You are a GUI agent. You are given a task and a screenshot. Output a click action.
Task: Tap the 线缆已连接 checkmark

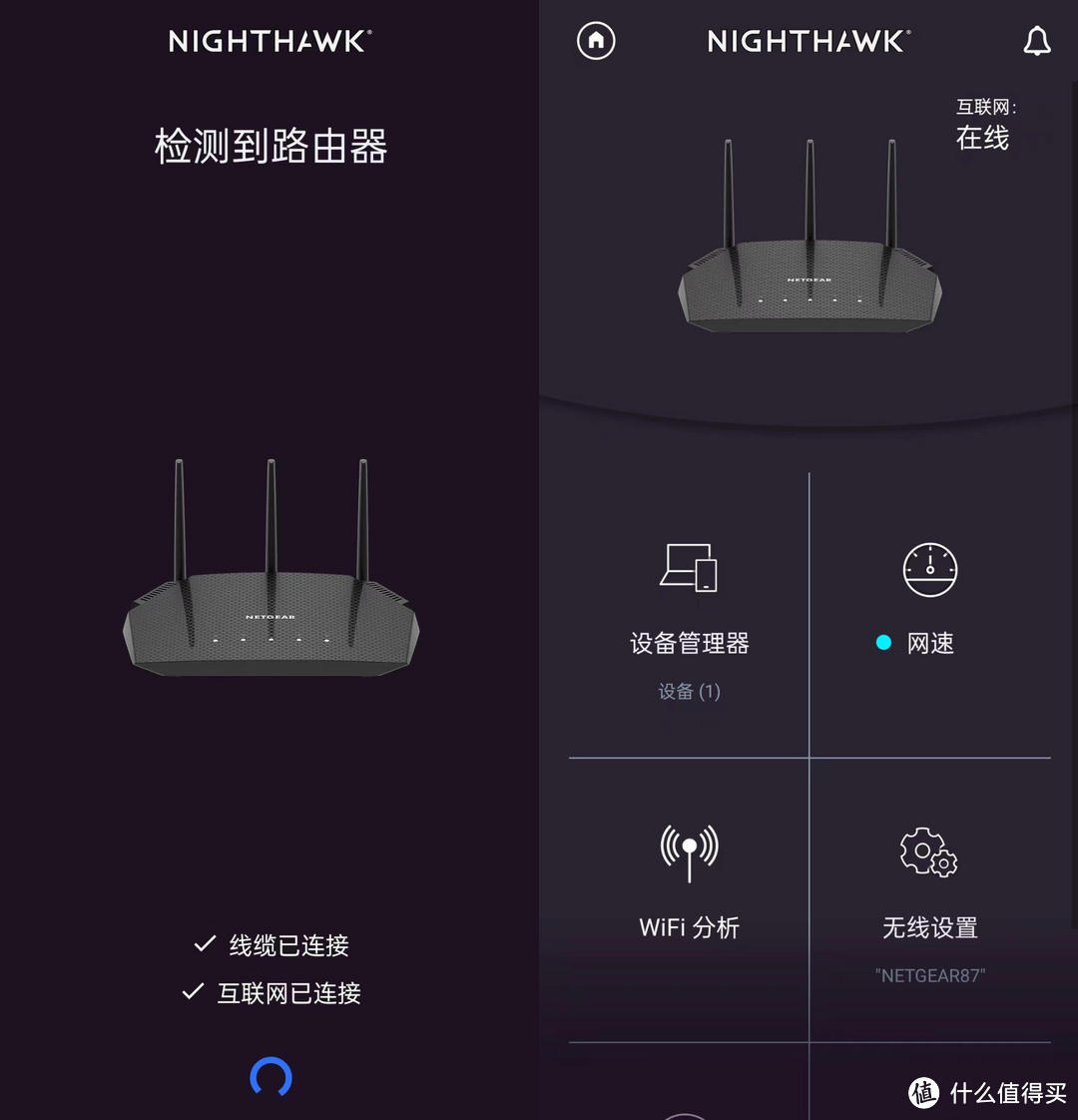pyautogui.click(x=205, y=944)
